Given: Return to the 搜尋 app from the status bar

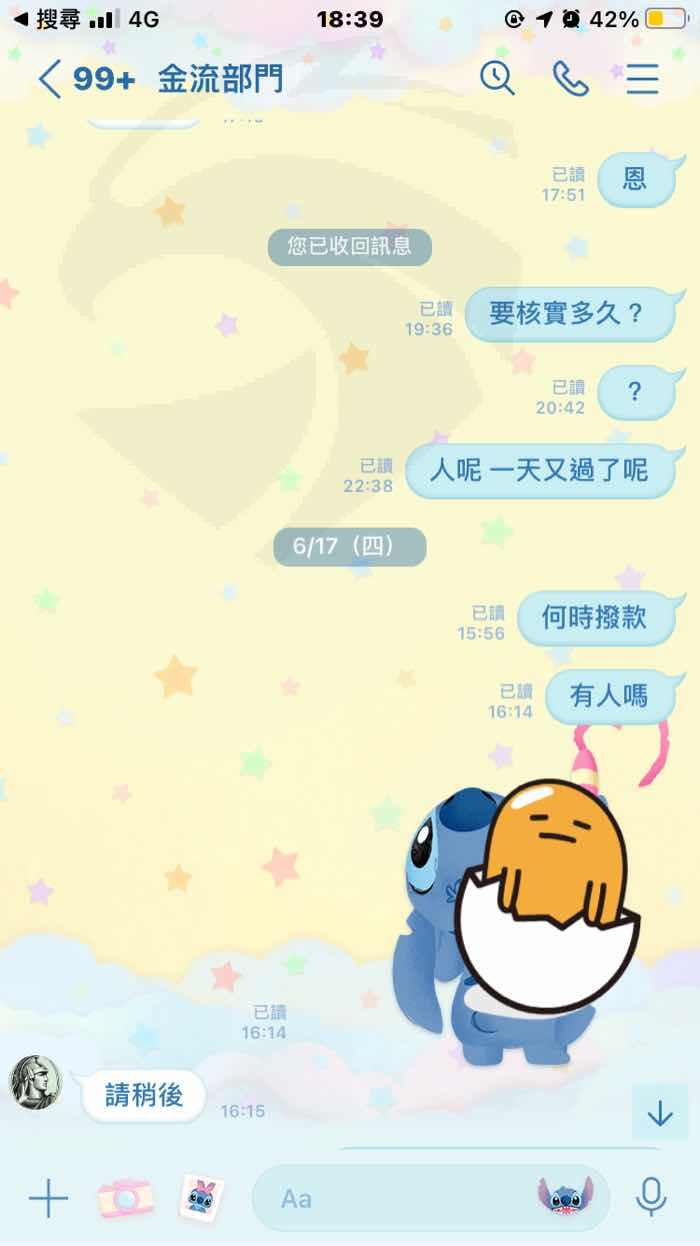Looking at the screenshot, I should pos(46,19).
